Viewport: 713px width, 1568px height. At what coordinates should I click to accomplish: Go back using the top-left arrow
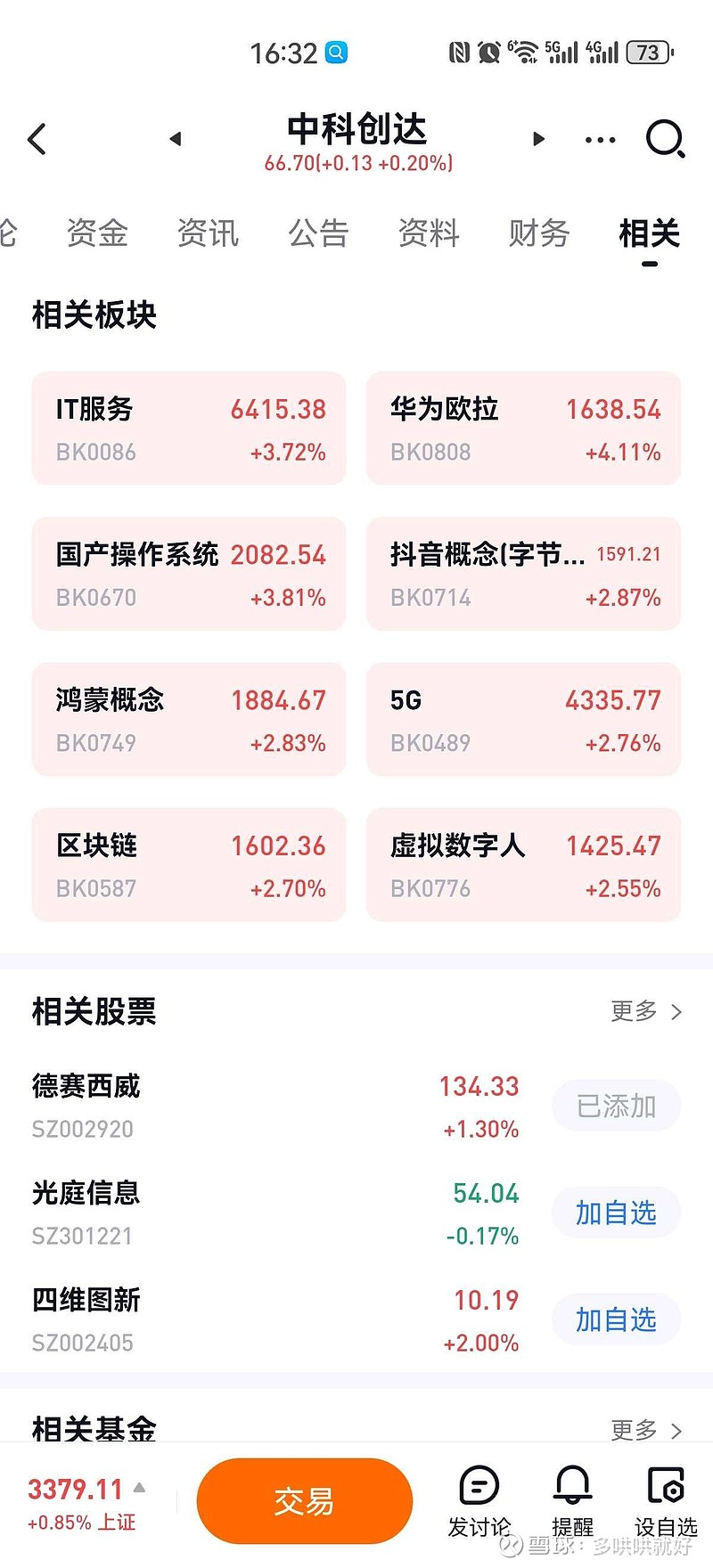pyautogui.click(x=37, y=139)
